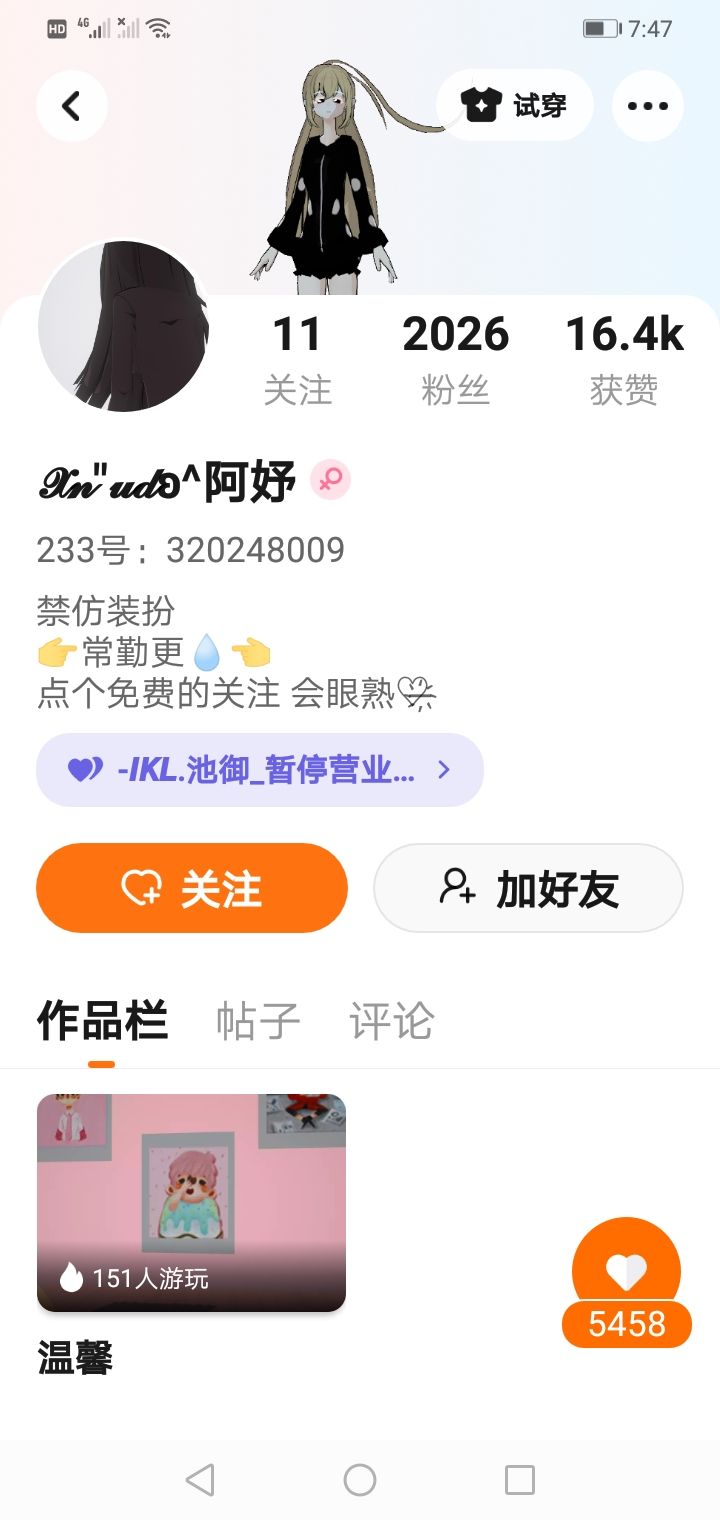View the 粉丝 followers list
This screenshot has width=720, height=1520.
[456, 359]
